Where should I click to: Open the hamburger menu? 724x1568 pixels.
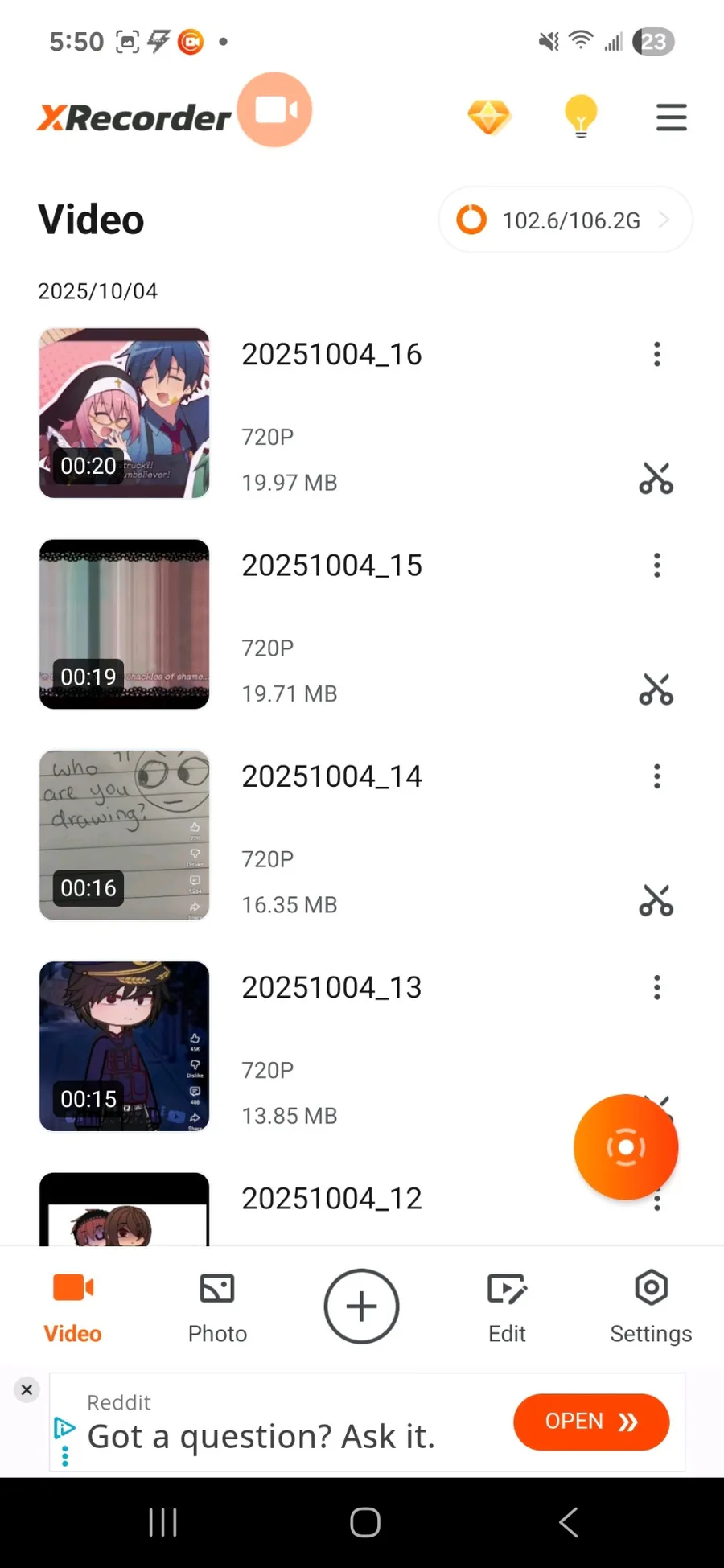671,117
